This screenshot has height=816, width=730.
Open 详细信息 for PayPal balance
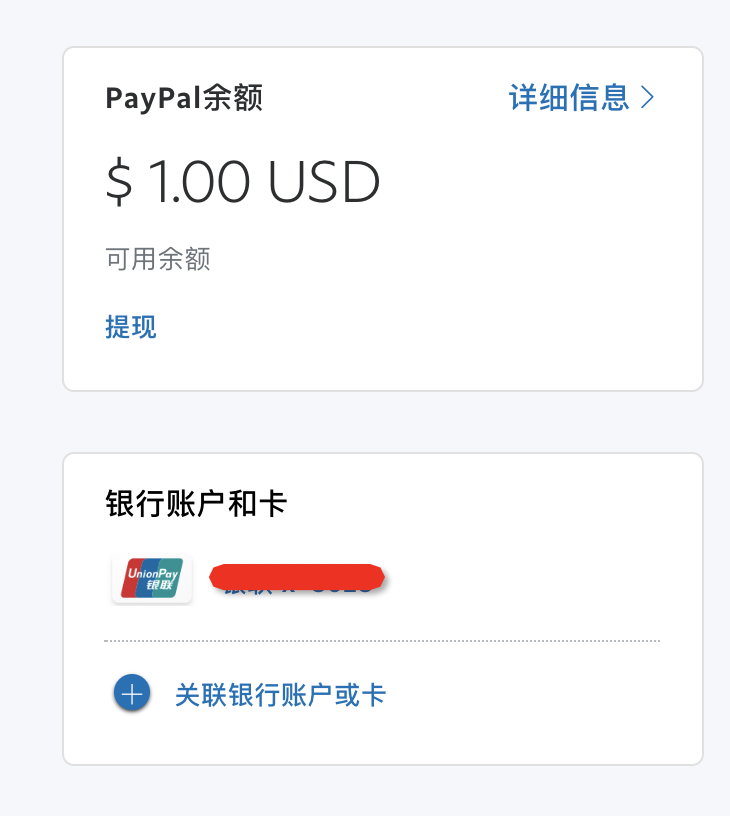(581, 98)
